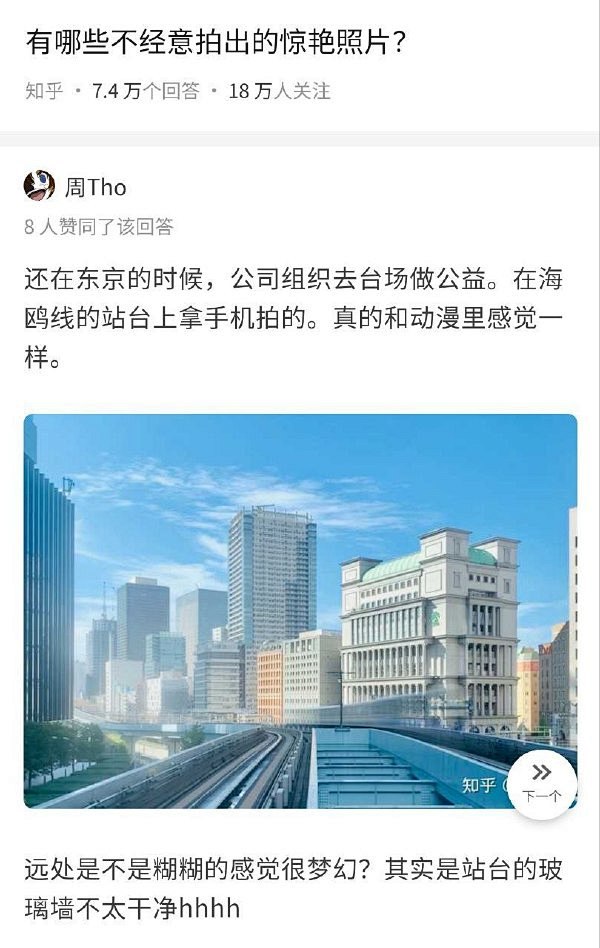Viewport: 600px width, 948px height.
Task: Open the username 周Tho
Action: pos(96,187)
